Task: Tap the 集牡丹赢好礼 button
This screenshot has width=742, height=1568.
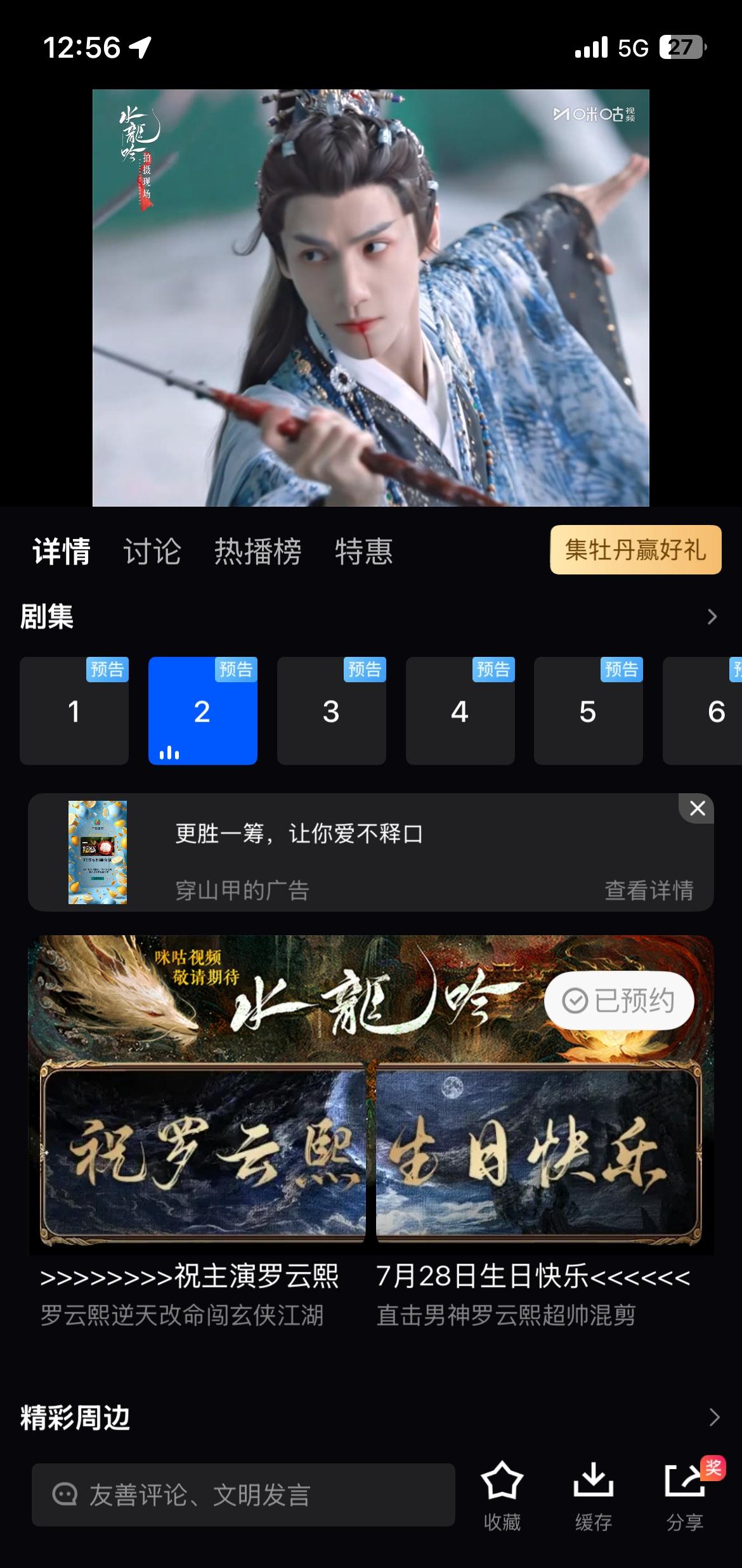Action: (x=635, y=550)
